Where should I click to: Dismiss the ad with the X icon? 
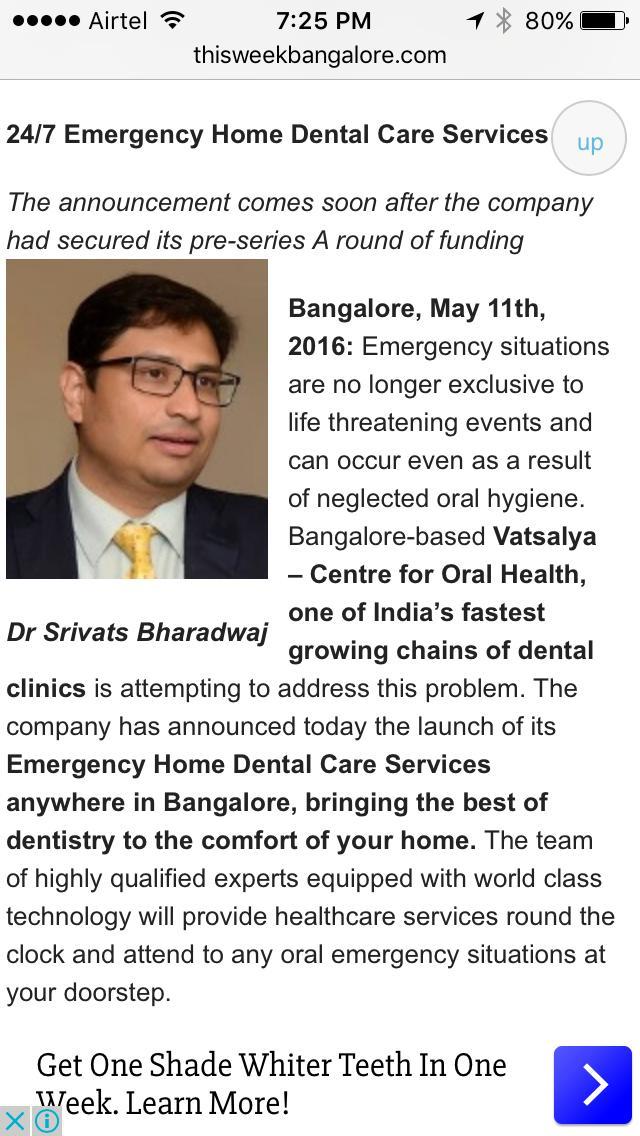tap(14, 1122)
